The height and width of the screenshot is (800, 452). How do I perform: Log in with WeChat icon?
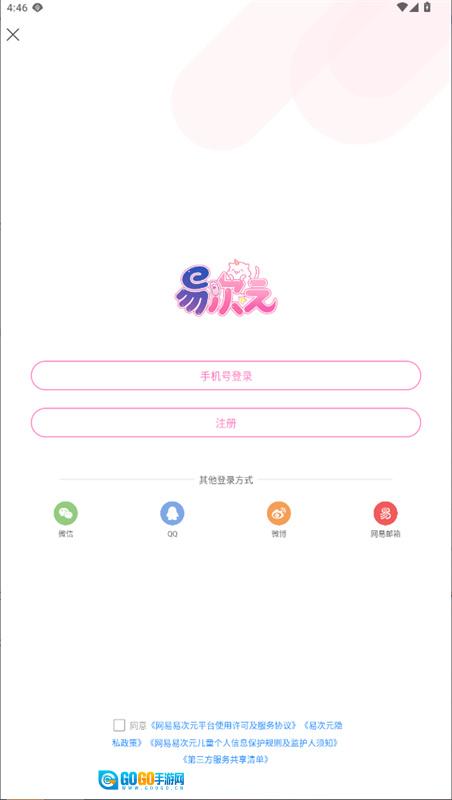tap(66, 513)
